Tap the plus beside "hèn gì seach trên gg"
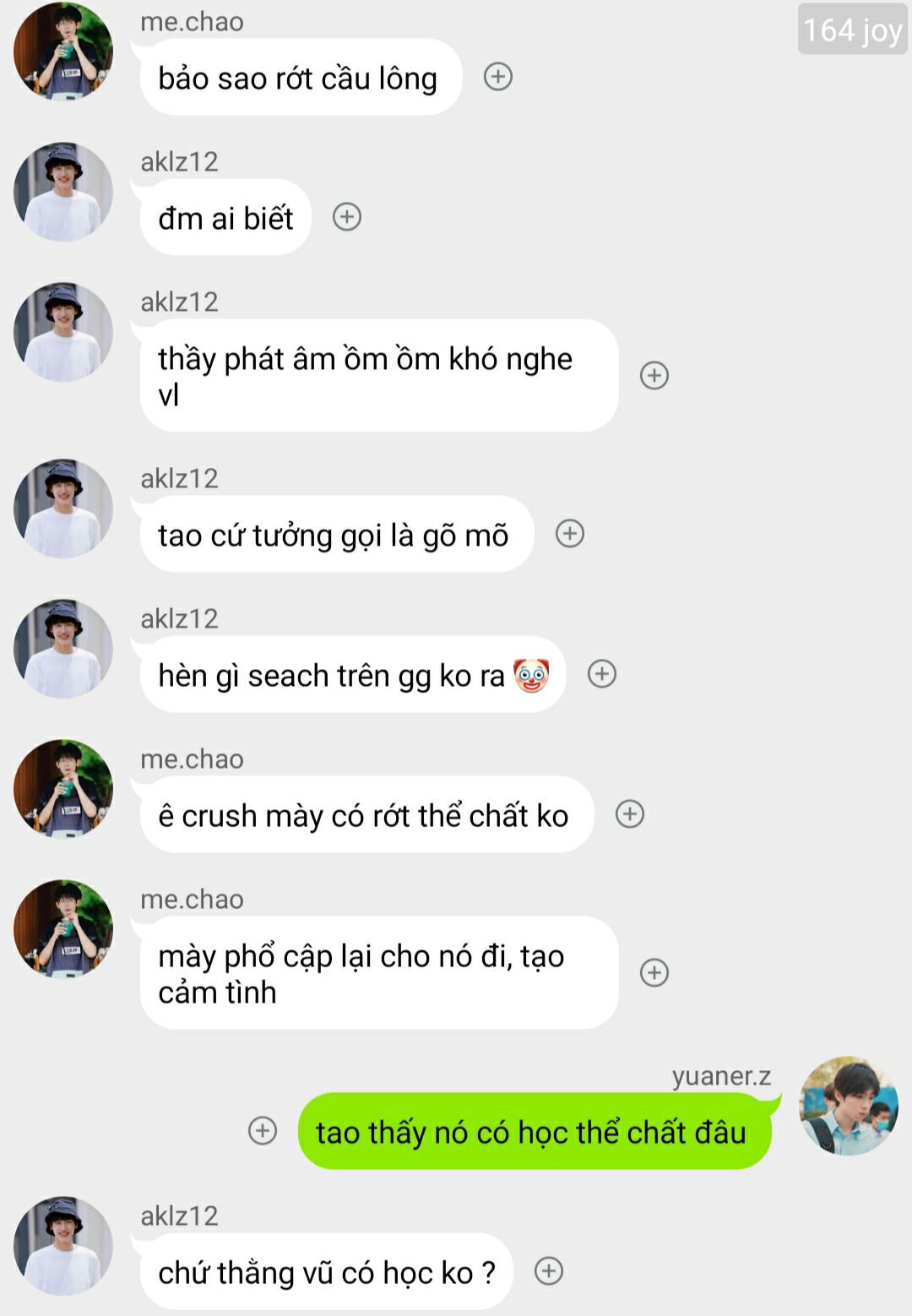The height and width of the screenshot is (1316, 912). point(602,673)
